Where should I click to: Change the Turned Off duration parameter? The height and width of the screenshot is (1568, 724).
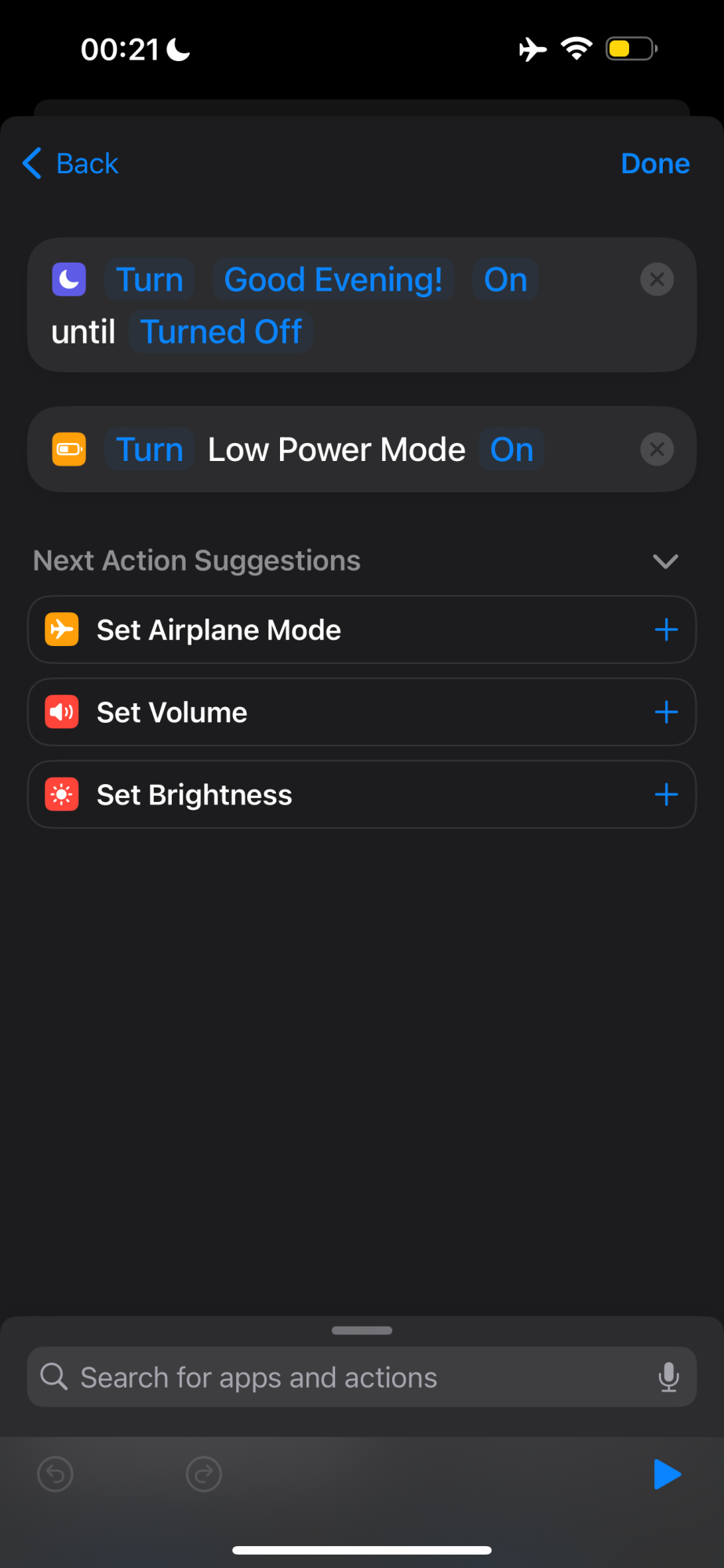[x=221, y=332]
